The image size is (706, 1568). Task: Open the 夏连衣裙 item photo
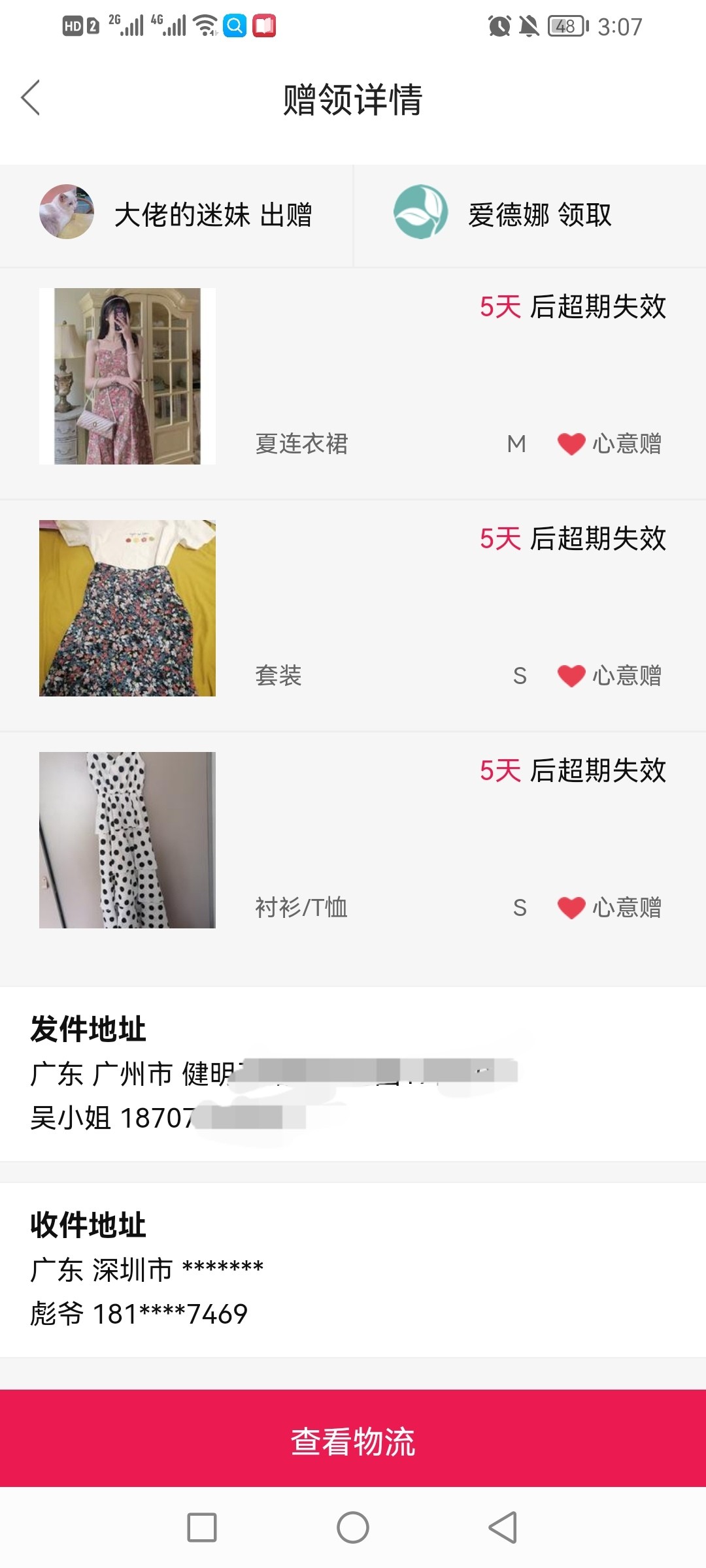coord(127,376)
